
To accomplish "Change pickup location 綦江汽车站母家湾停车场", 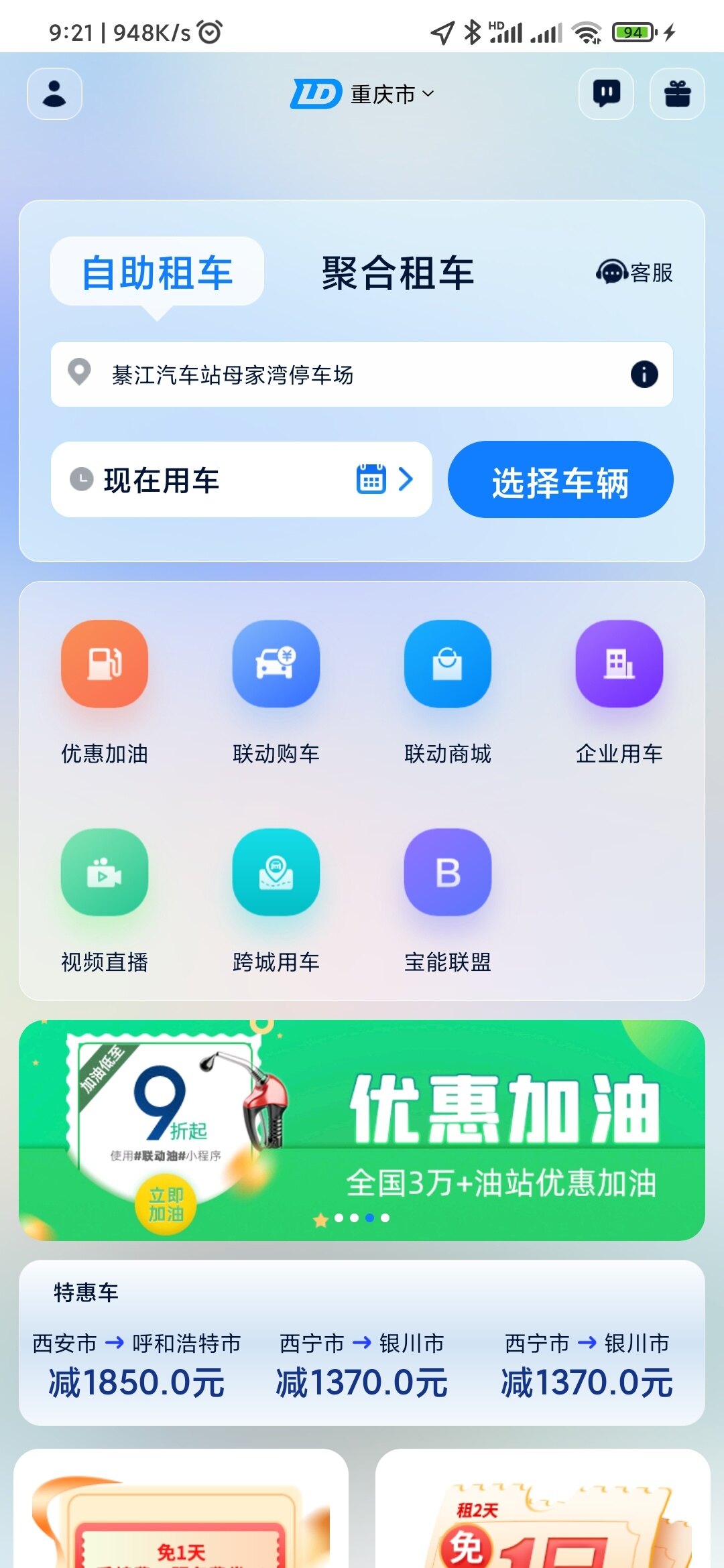I will pos(335,374).
